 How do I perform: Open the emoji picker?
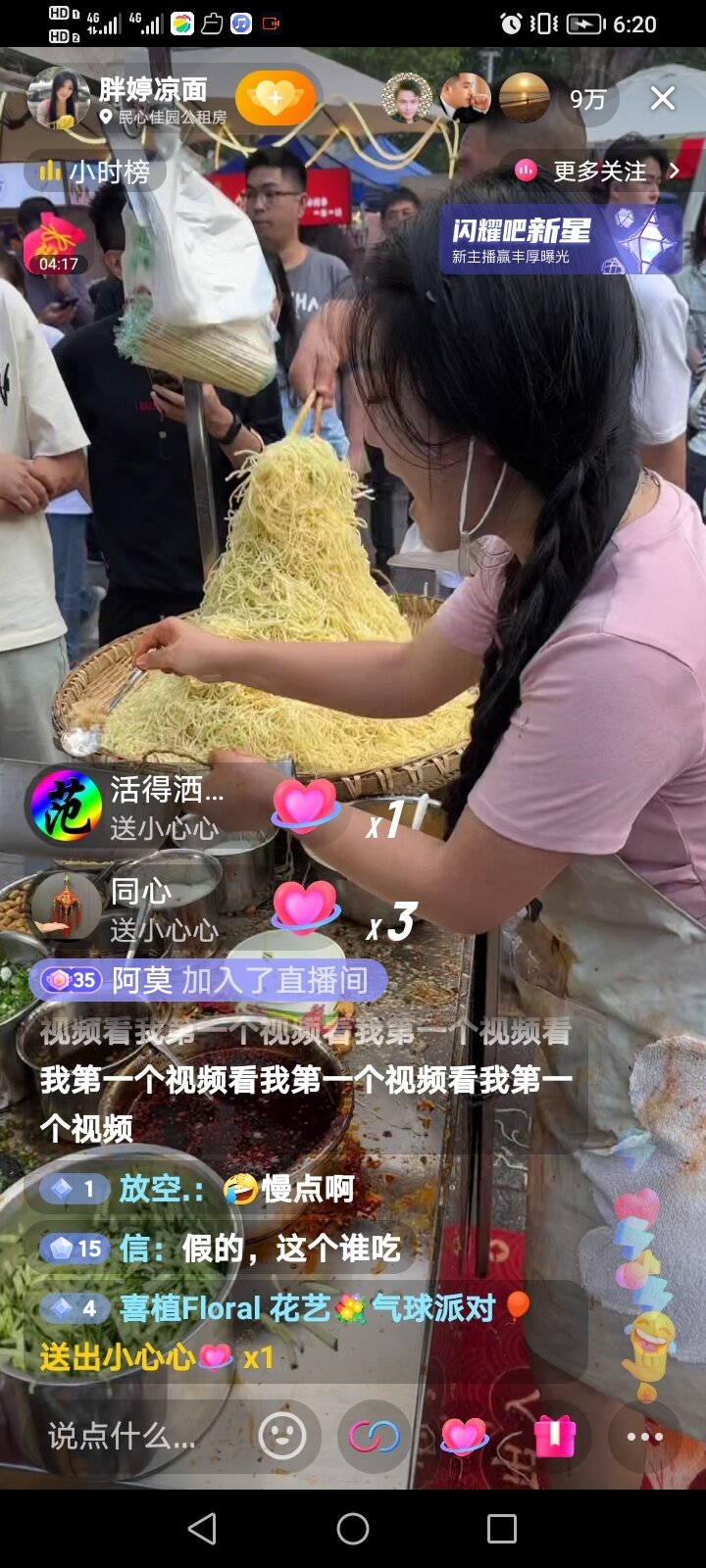coord(282,1437)
